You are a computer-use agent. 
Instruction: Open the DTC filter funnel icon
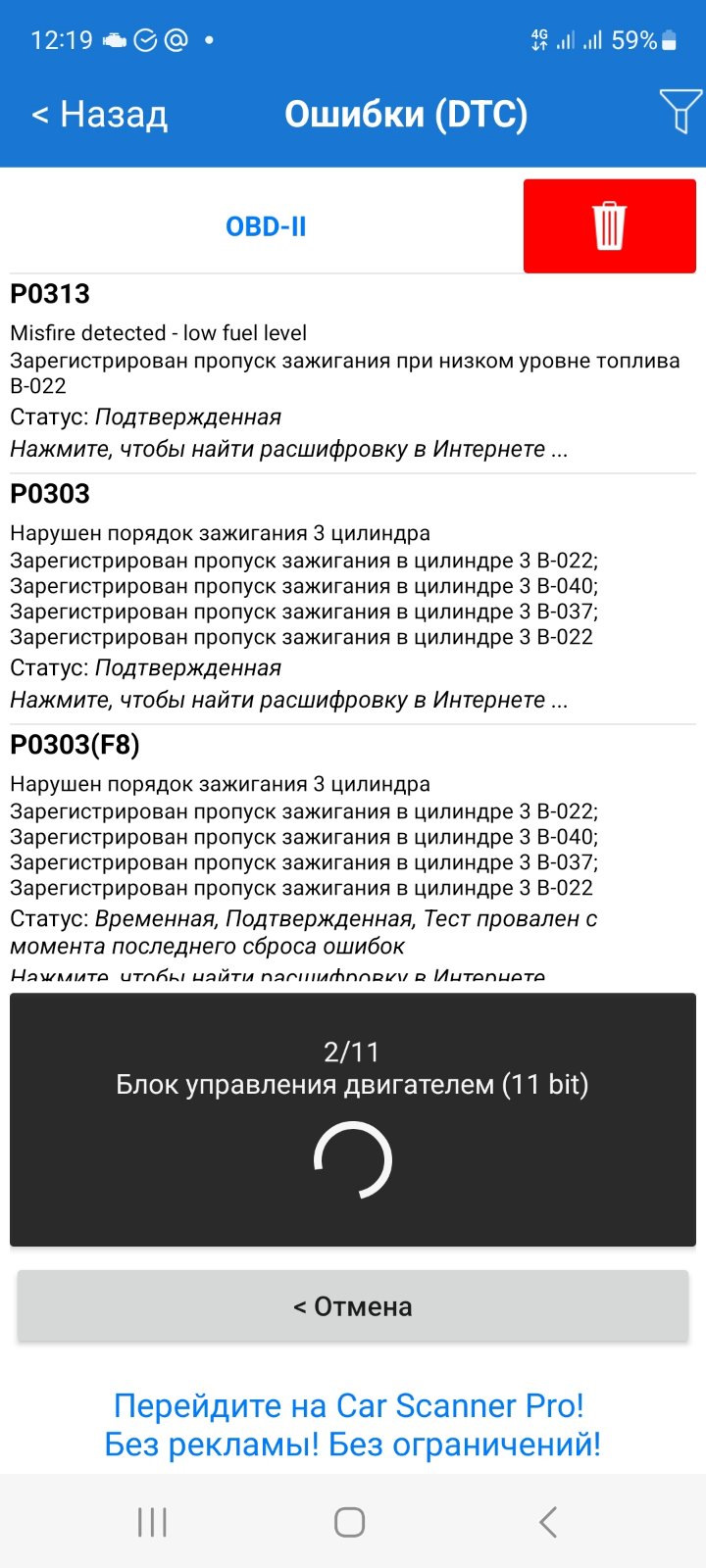[680, 110]
